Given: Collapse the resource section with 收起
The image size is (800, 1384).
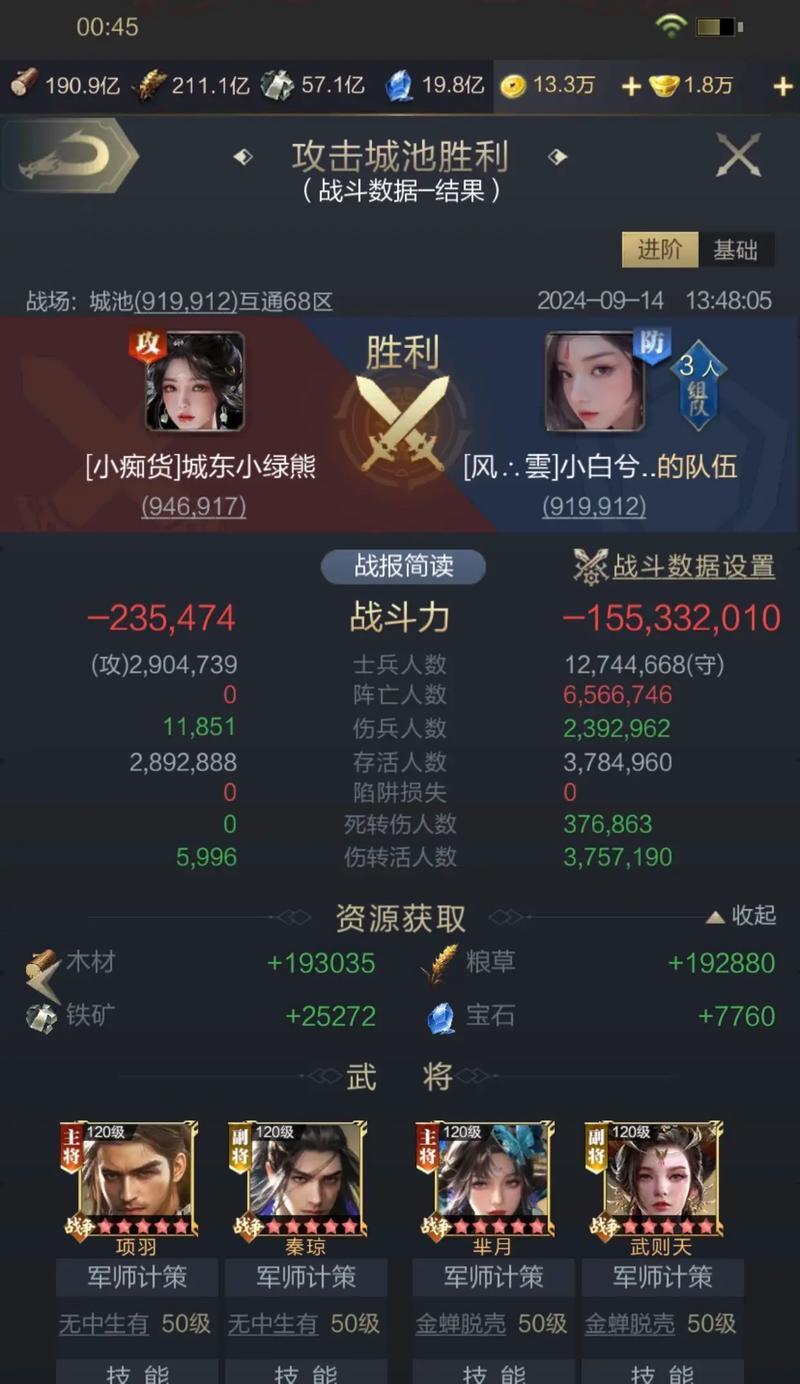Looking at the screenshot, I should (x=742, y=916).
